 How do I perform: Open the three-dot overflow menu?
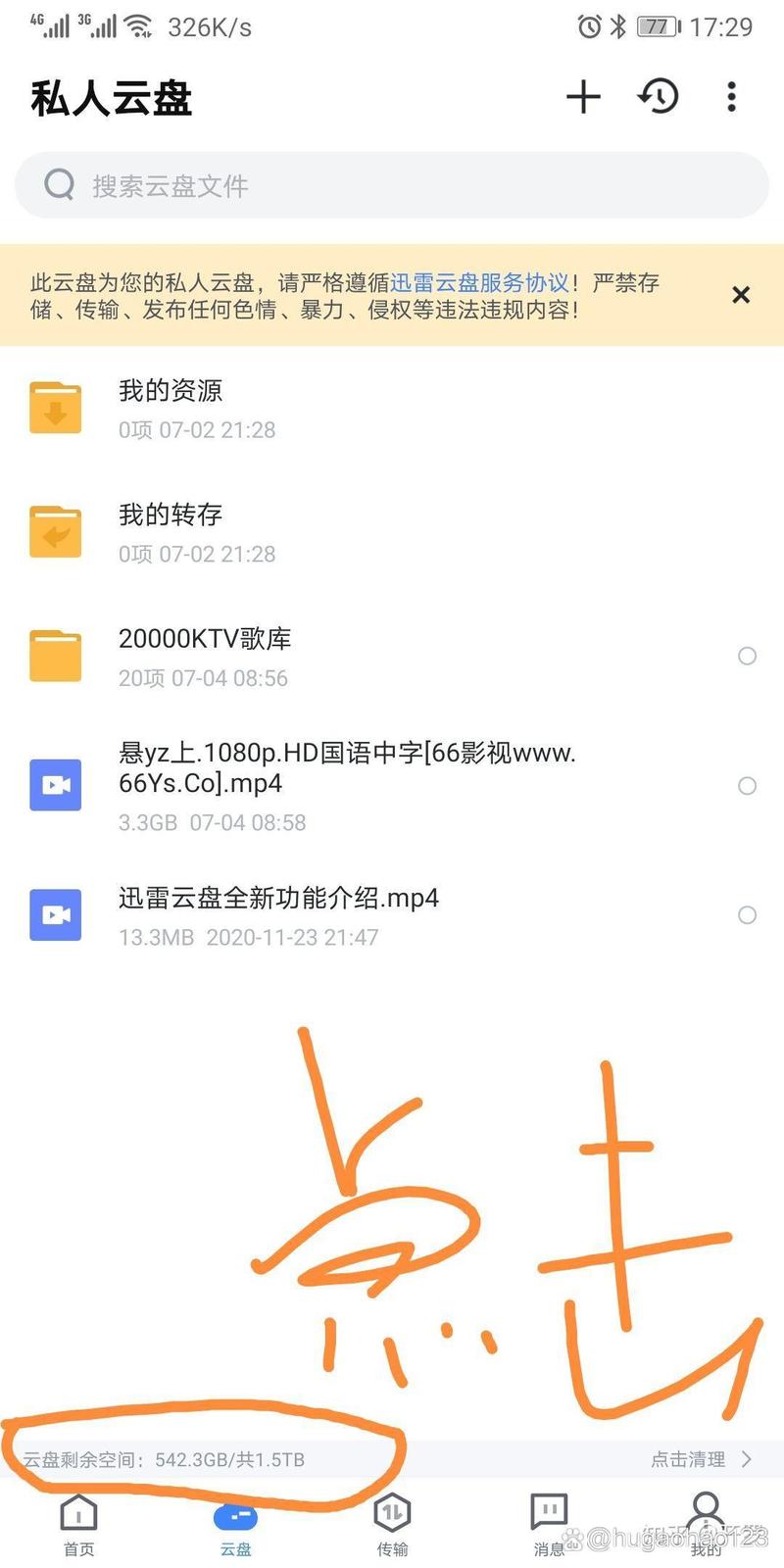coord(731,96)
